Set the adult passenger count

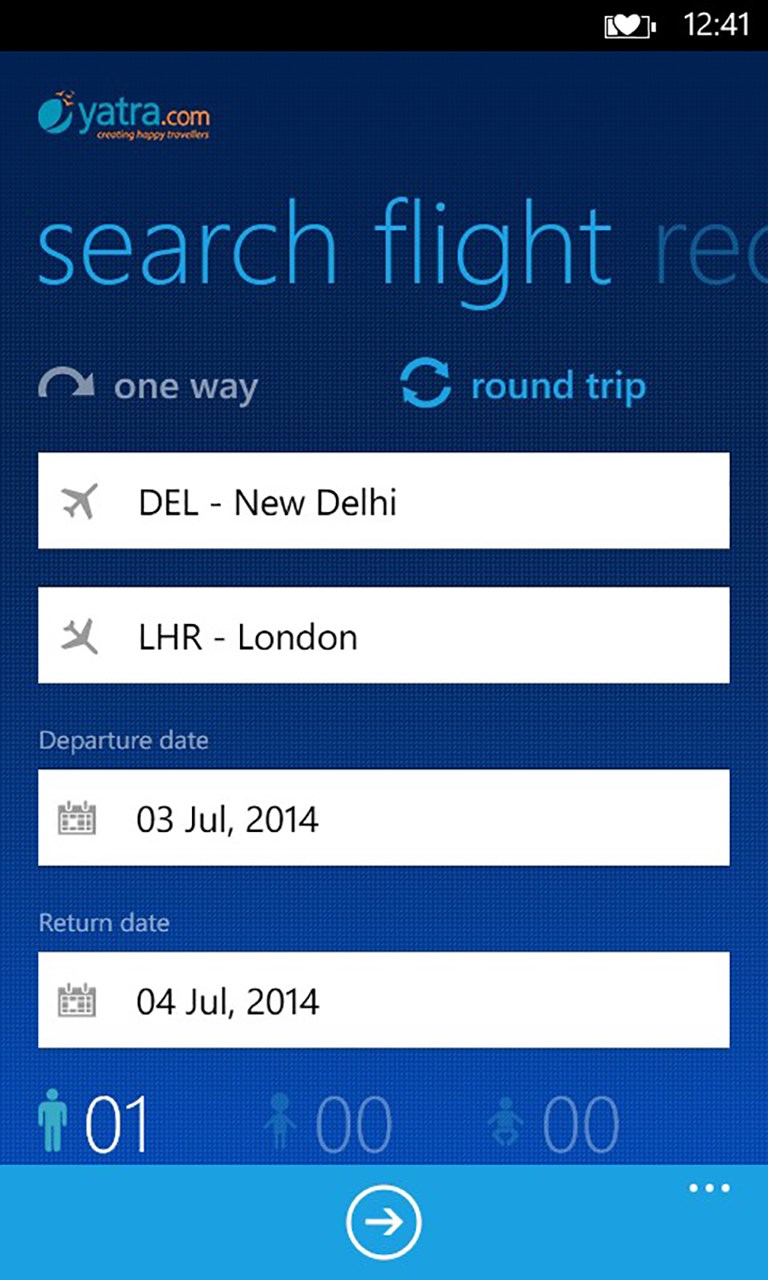click(x=95, y=1122)
